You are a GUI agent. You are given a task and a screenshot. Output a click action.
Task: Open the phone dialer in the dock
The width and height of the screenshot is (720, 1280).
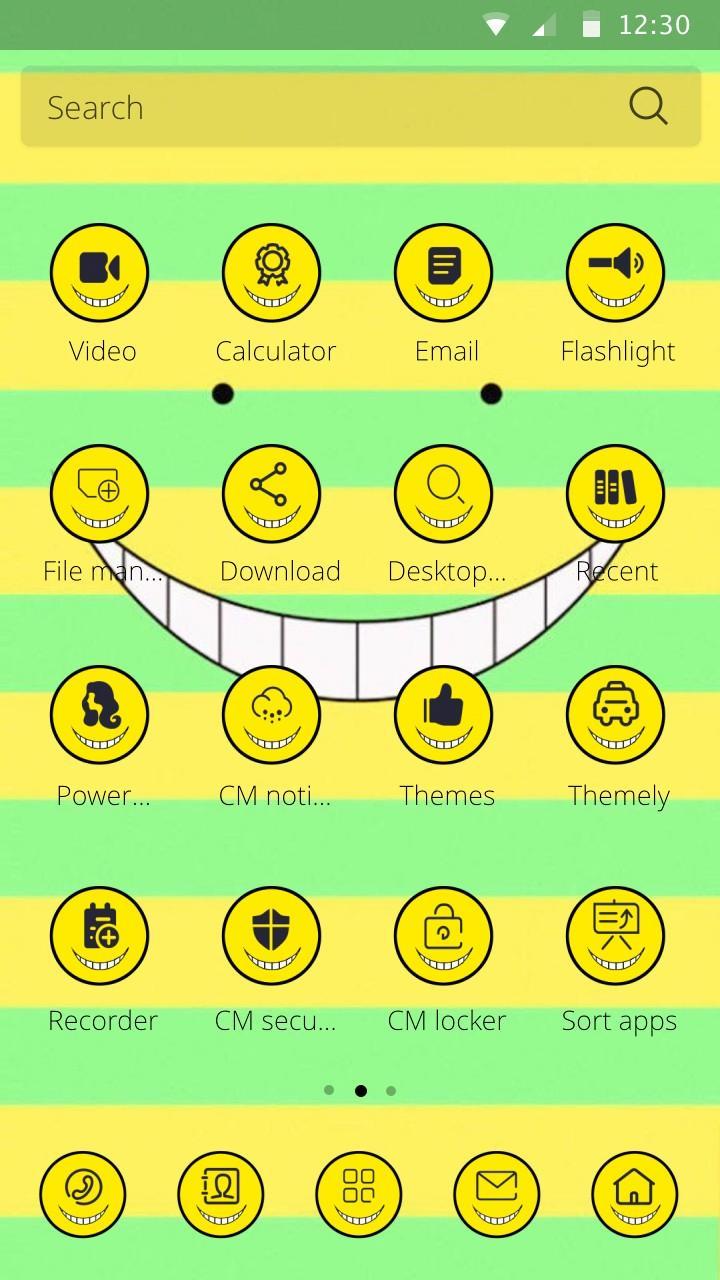[x=83, y=1195]
